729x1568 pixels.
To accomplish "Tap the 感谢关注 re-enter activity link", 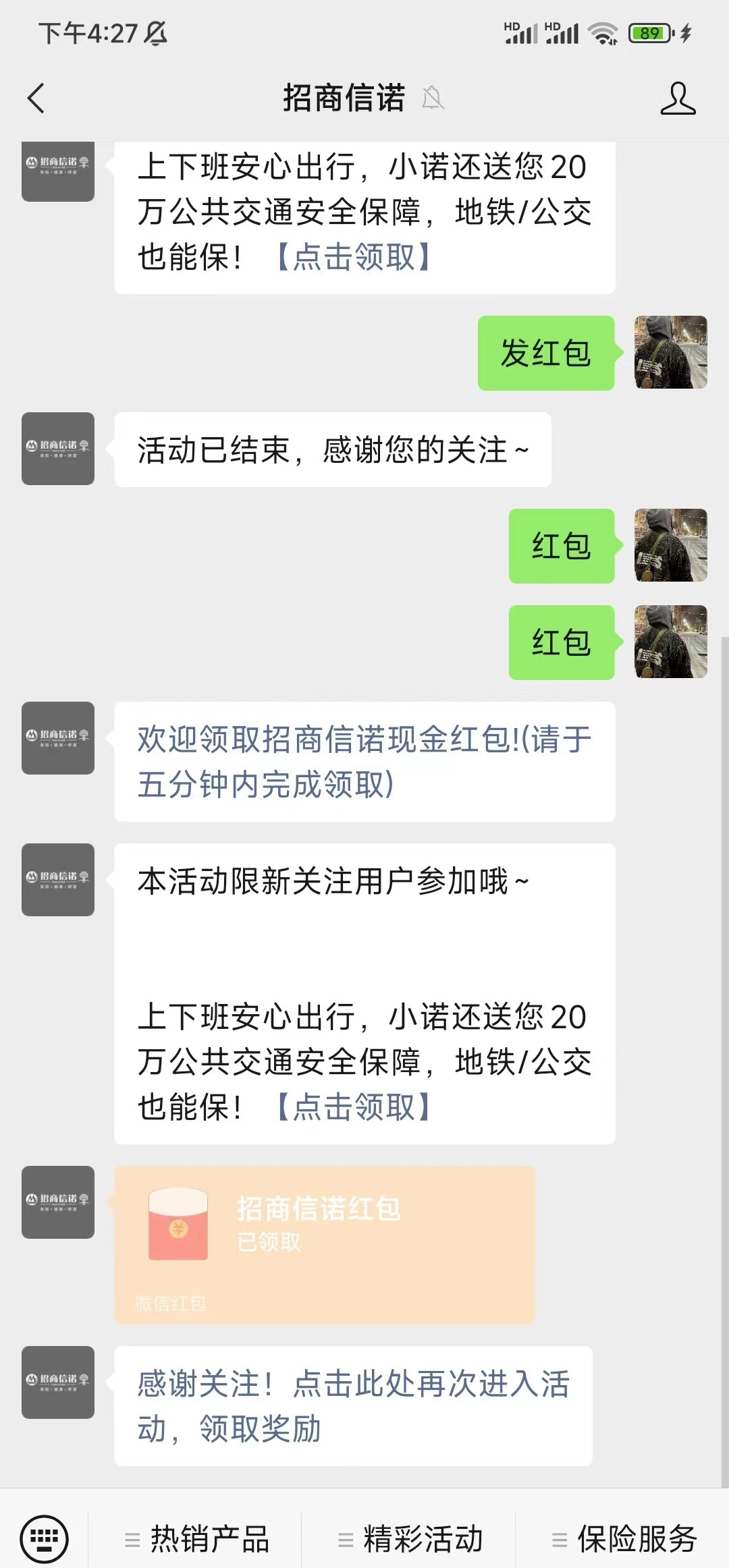I will 353,1405.
